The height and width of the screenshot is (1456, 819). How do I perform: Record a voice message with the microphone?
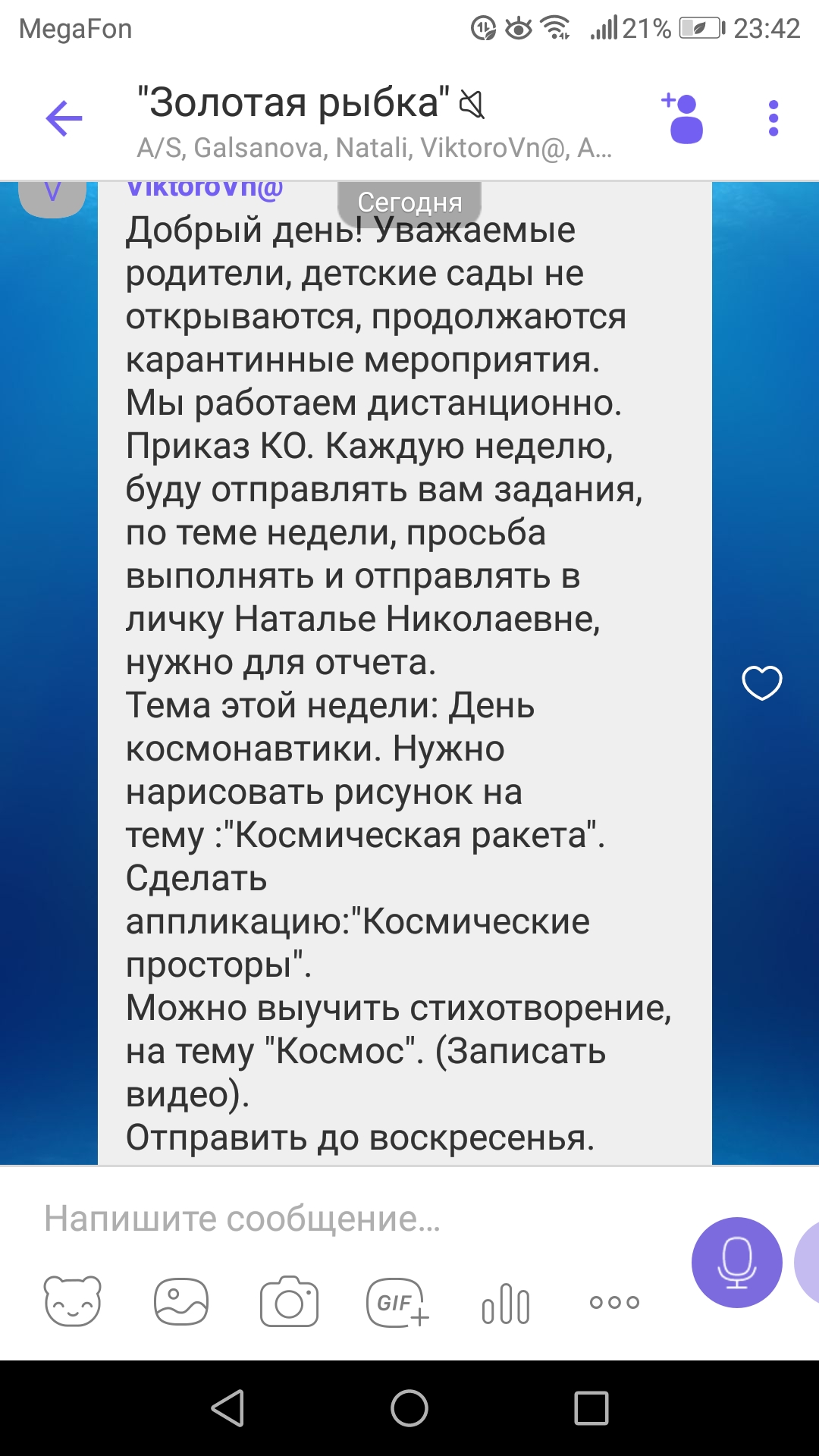736,1263
